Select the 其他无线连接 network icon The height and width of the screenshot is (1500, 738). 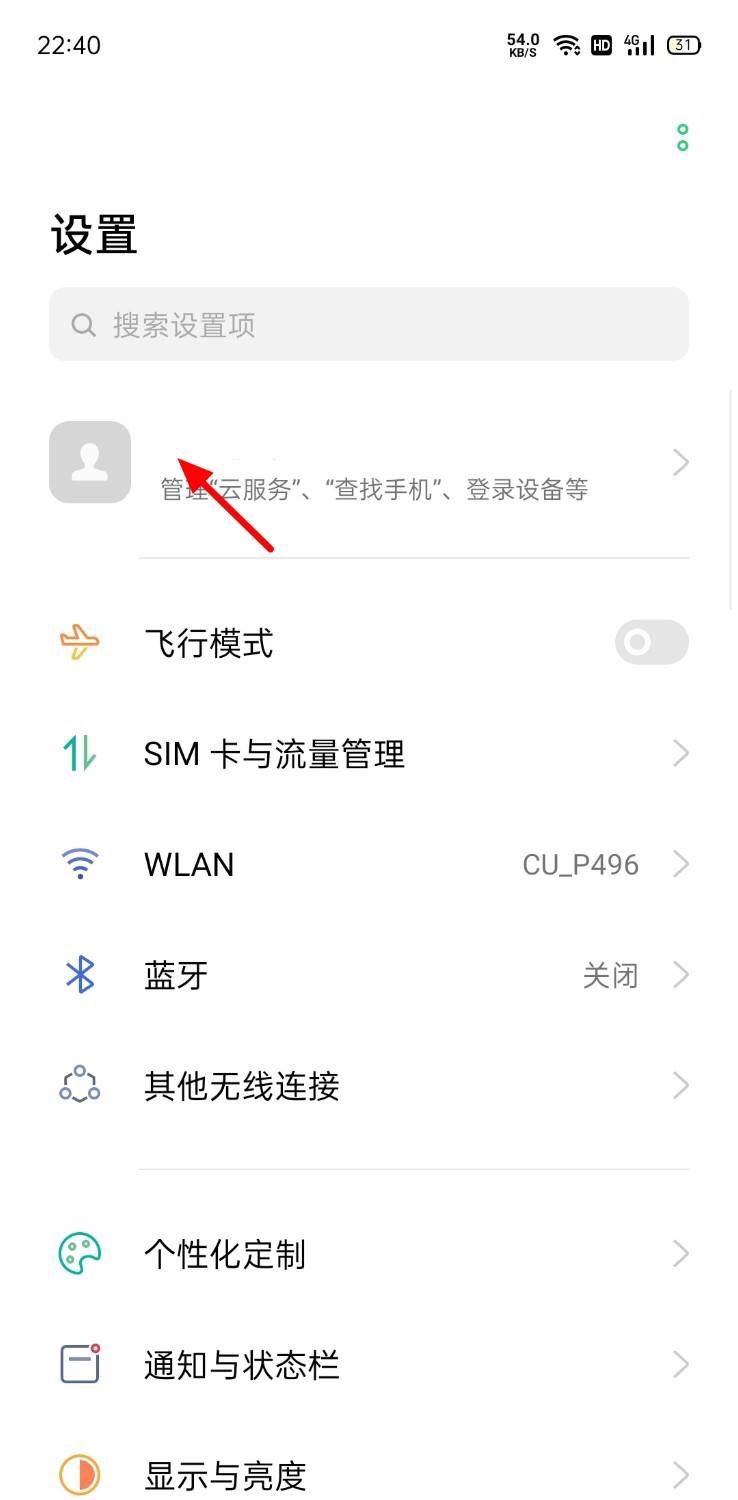coord(79,1085)
